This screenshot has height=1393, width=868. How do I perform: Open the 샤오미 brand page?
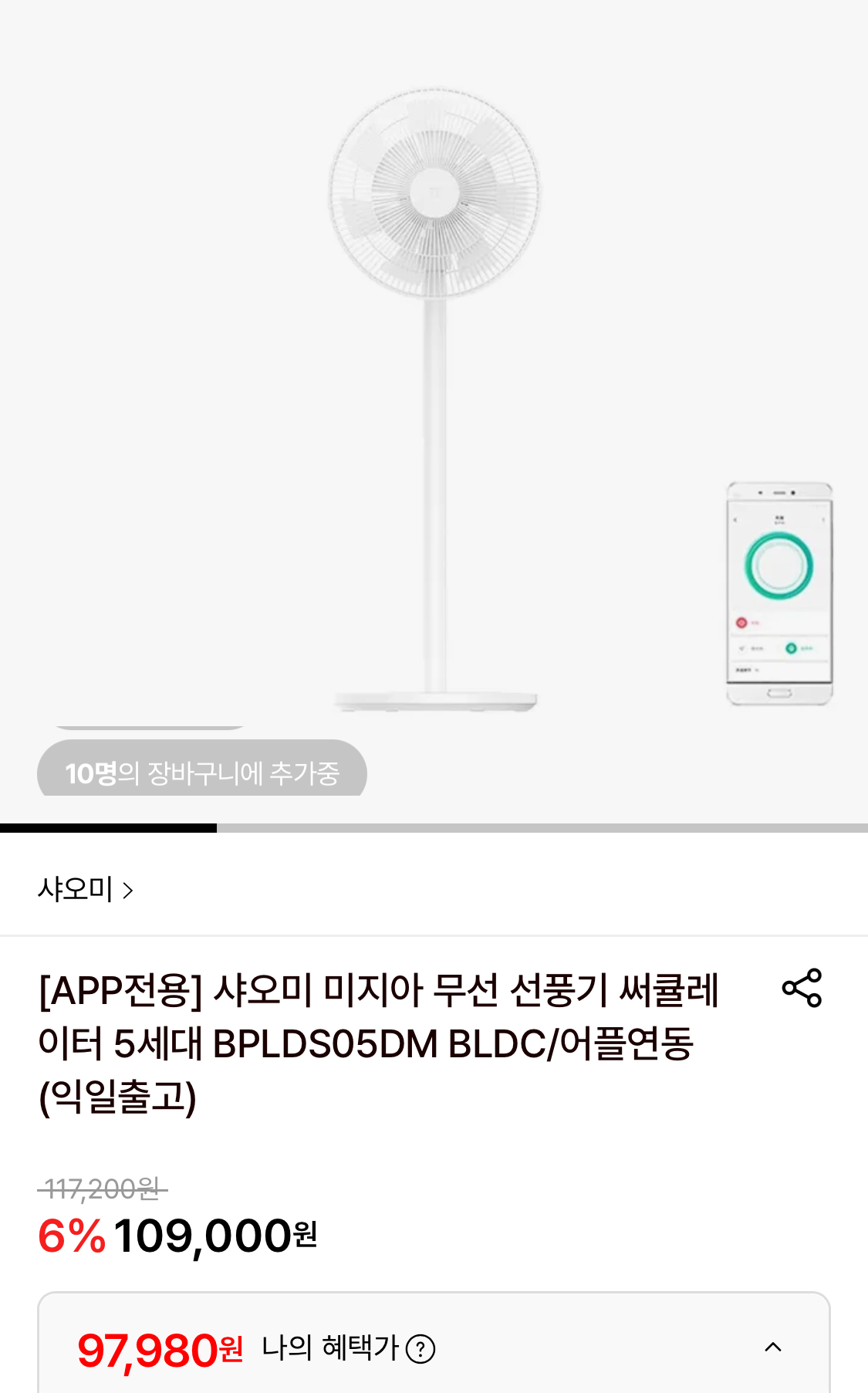click(86, 889)
